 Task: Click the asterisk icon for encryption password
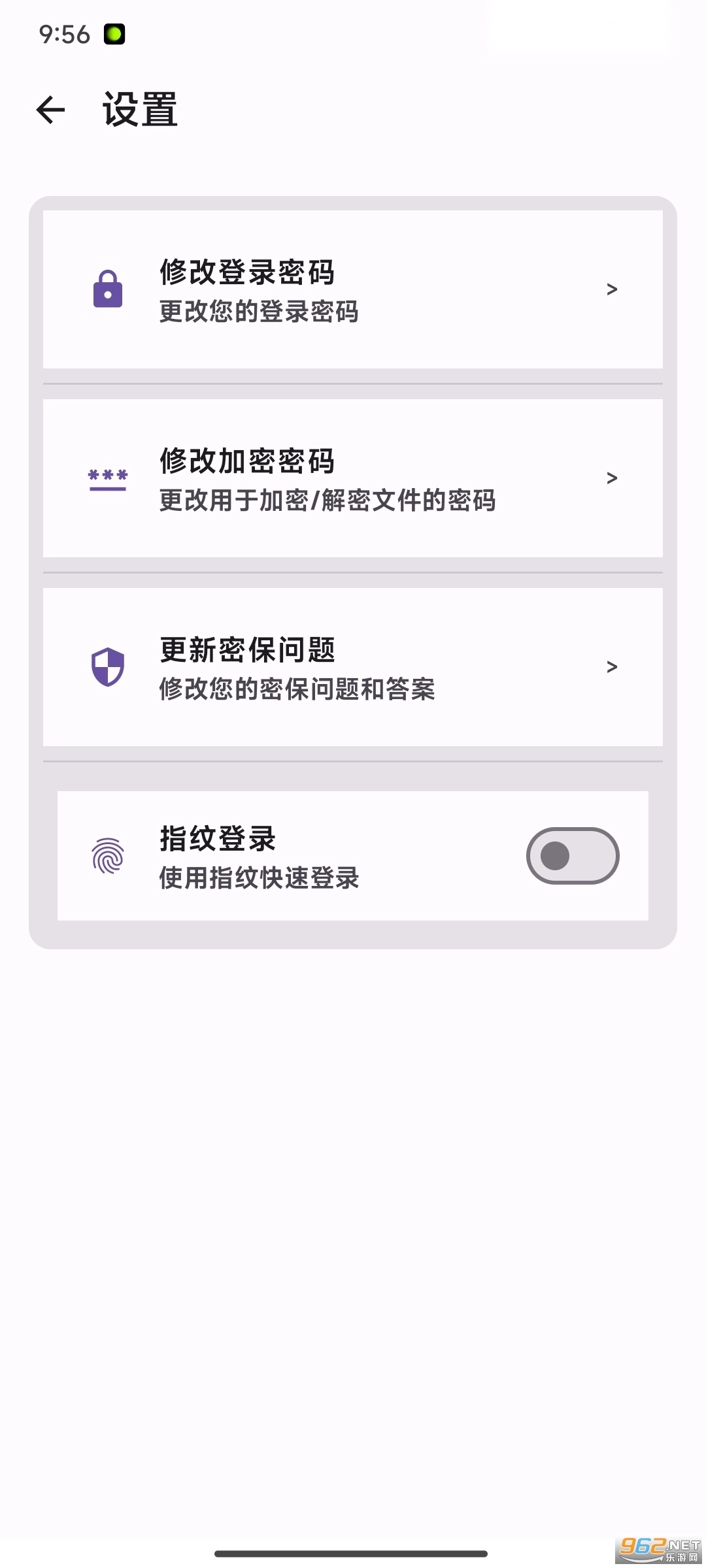[x=107, y=478]
